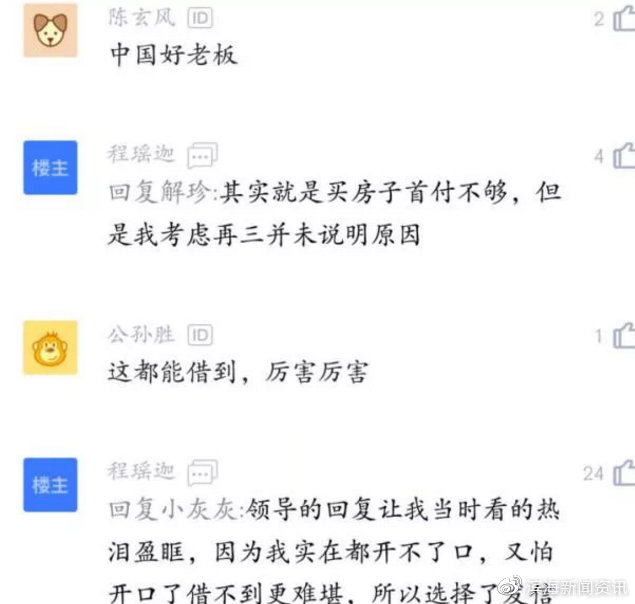Open 楼主 avatar beside reply to 解珍

50,168
